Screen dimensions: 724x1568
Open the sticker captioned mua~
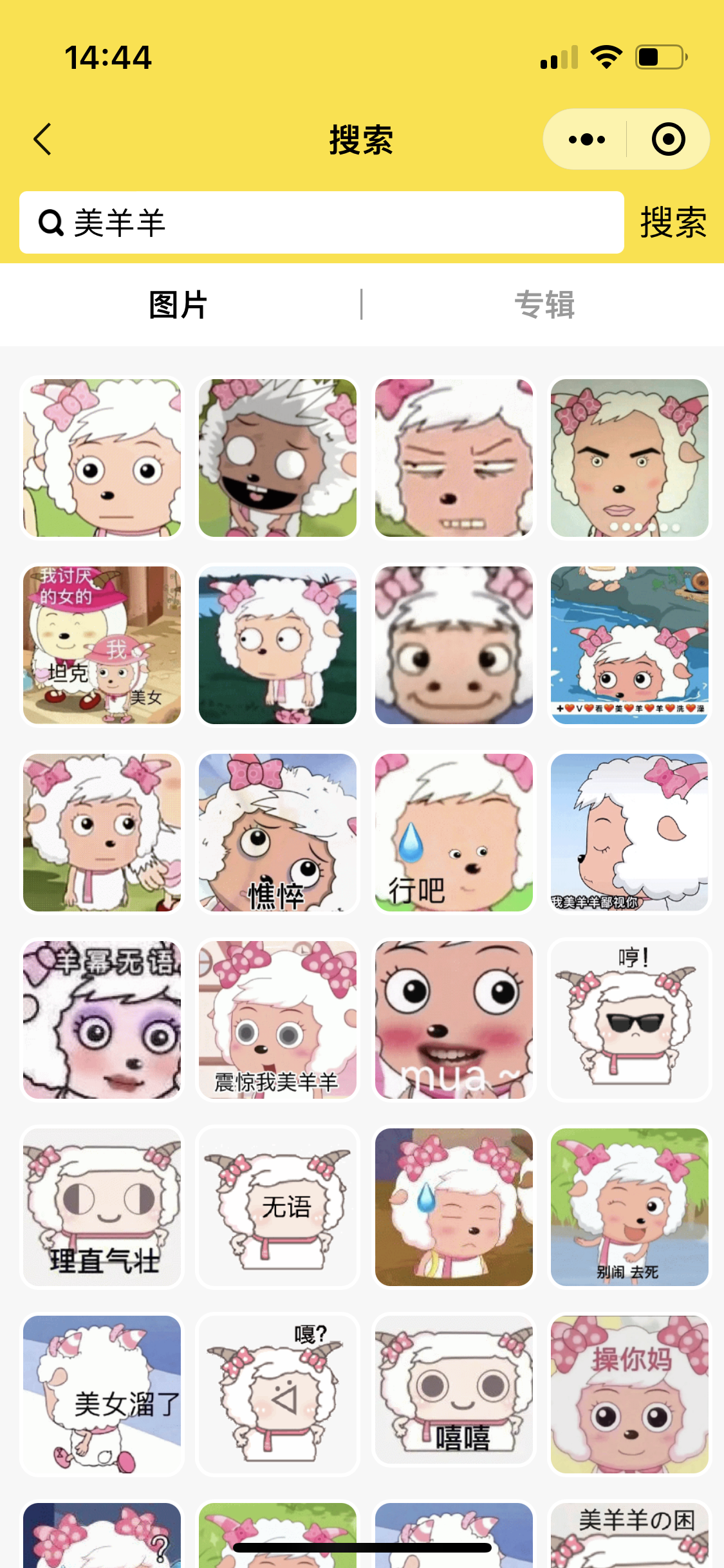(454, 1020)
